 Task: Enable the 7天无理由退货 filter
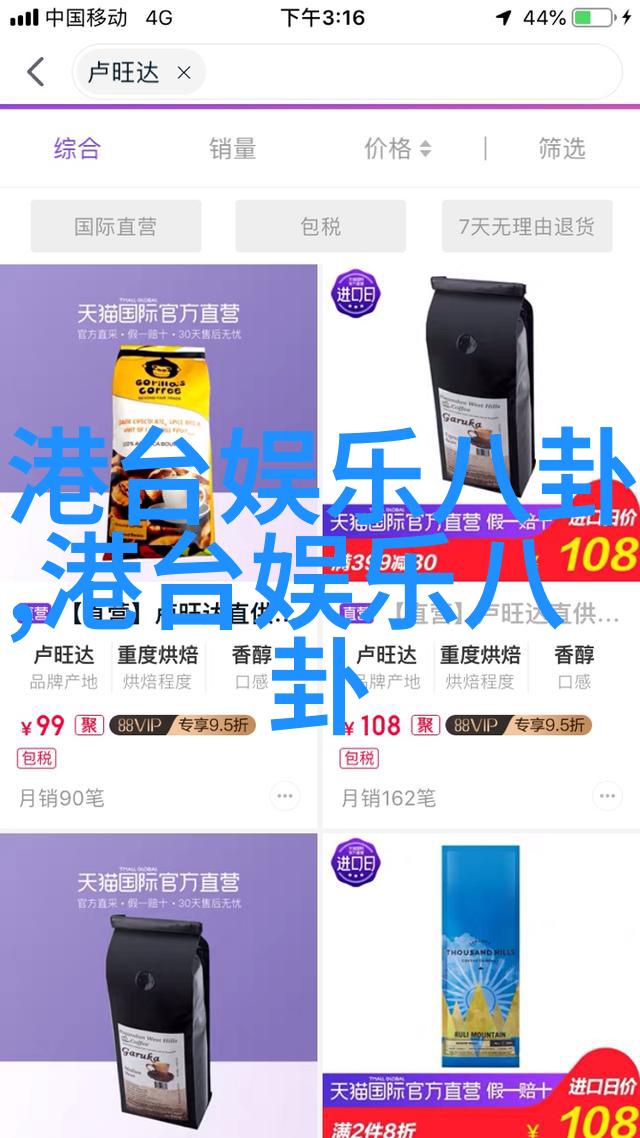526,226
